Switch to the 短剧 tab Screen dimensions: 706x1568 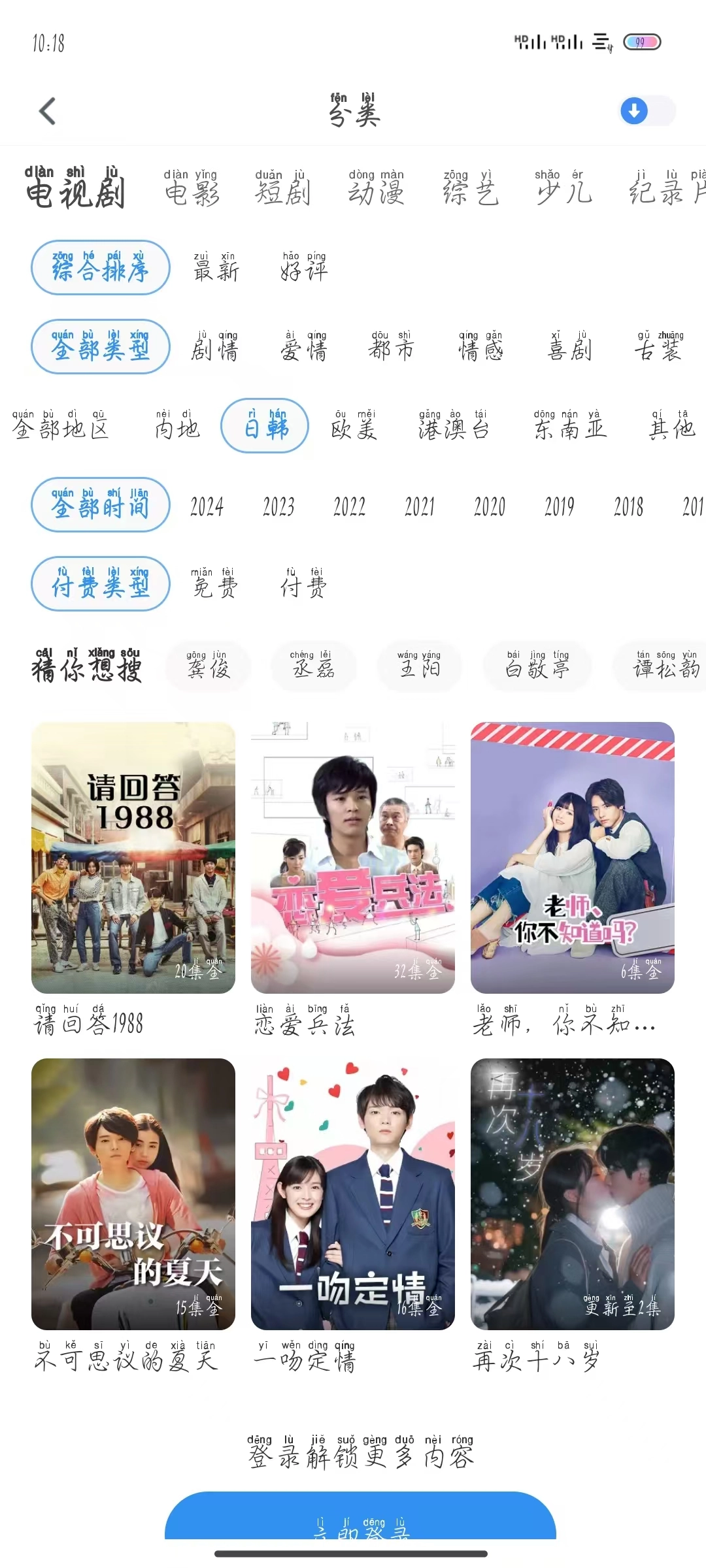pyautogui.click(x=282, y=189)
